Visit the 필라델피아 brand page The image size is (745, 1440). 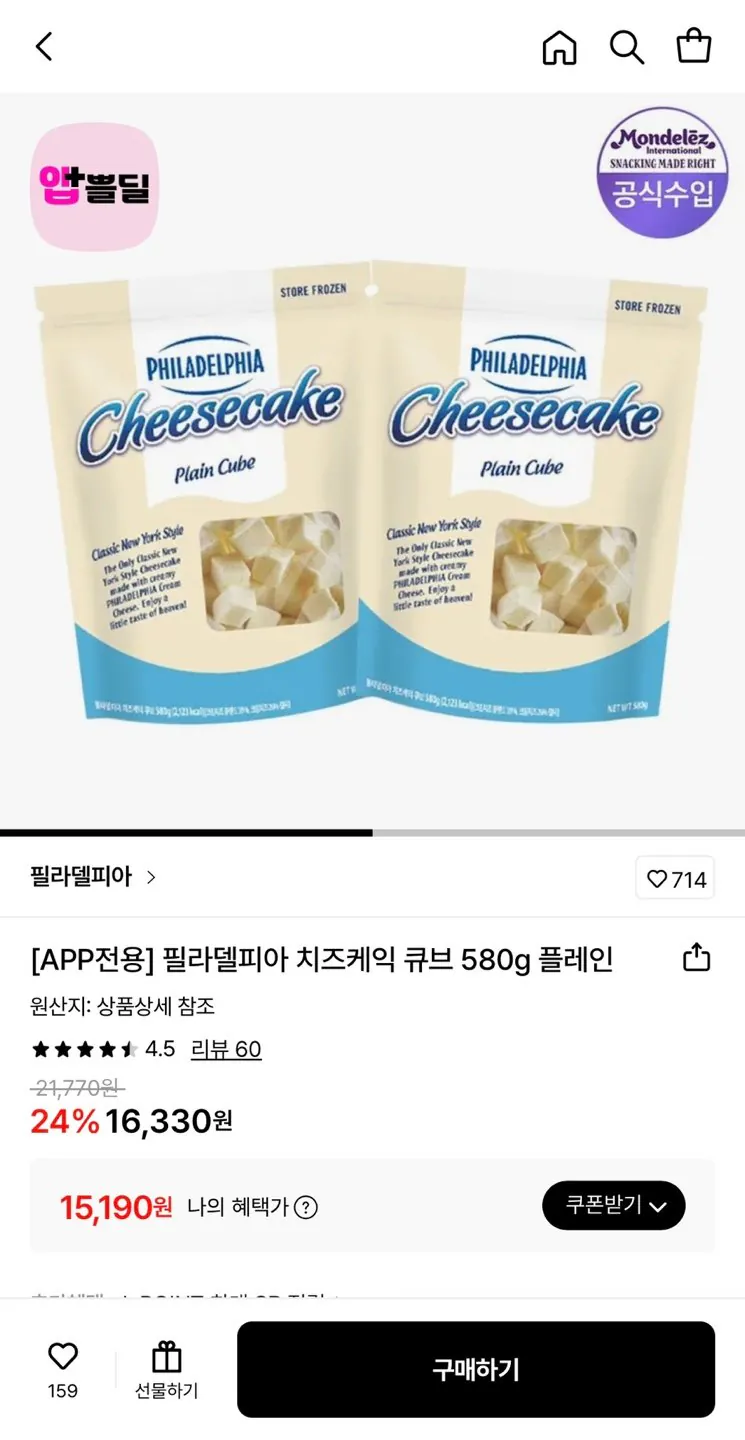[x=66, y=877]
